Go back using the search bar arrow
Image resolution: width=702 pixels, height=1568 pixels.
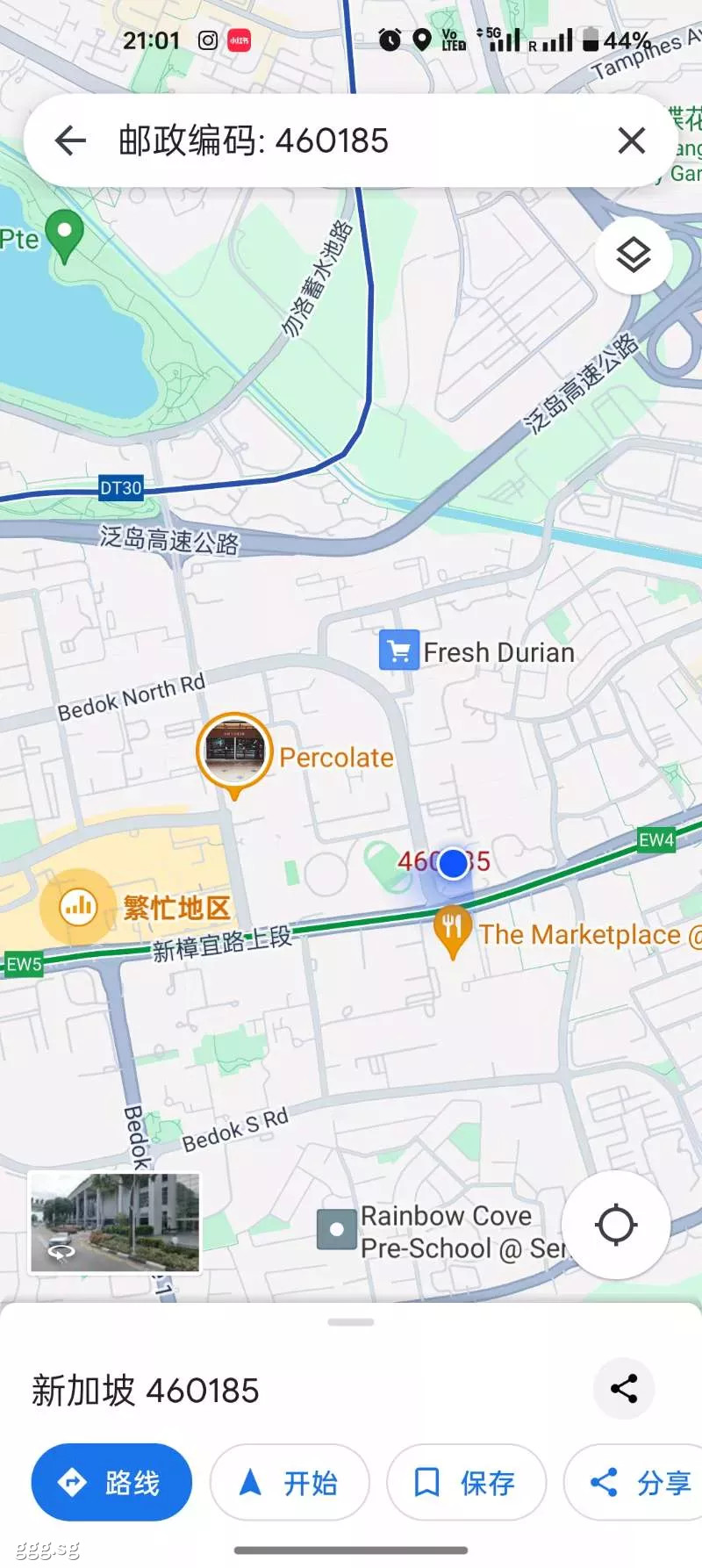(70, 140)
